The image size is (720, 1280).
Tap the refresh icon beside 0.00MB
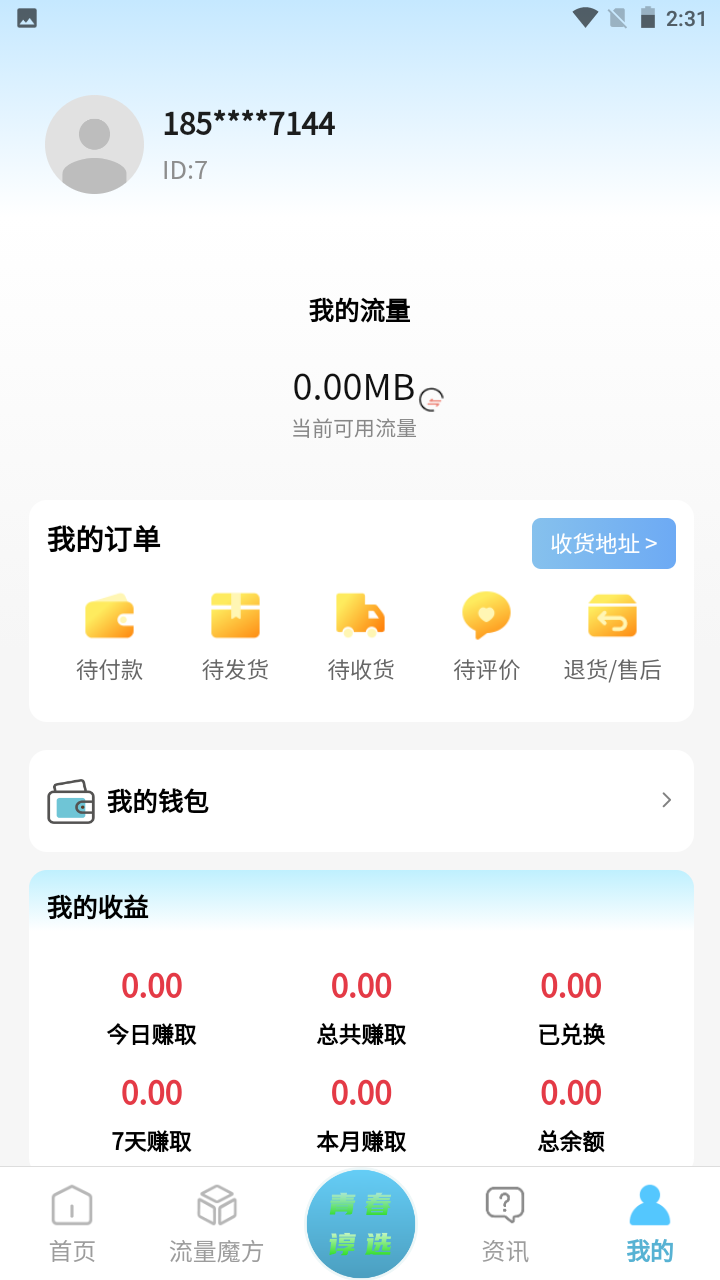pos(431,397)
